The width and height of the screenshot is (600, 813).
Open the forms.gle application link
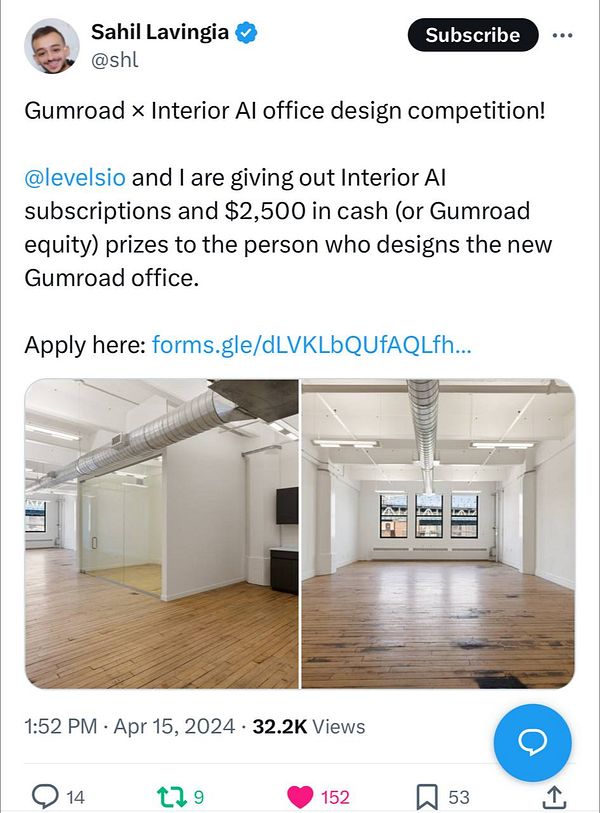310,346
